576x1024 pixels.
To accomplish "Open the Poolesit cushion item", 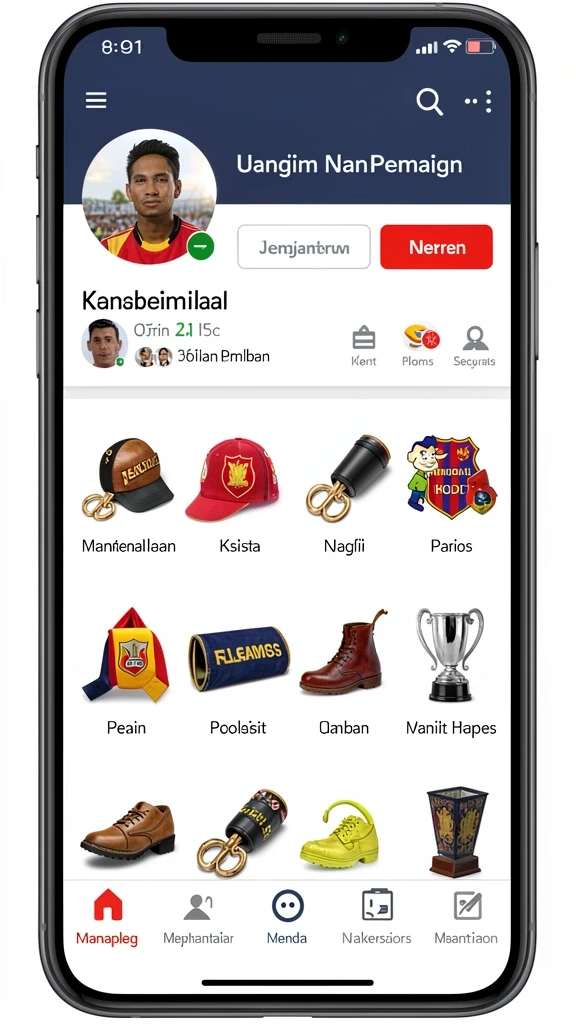I will (238, 679).
